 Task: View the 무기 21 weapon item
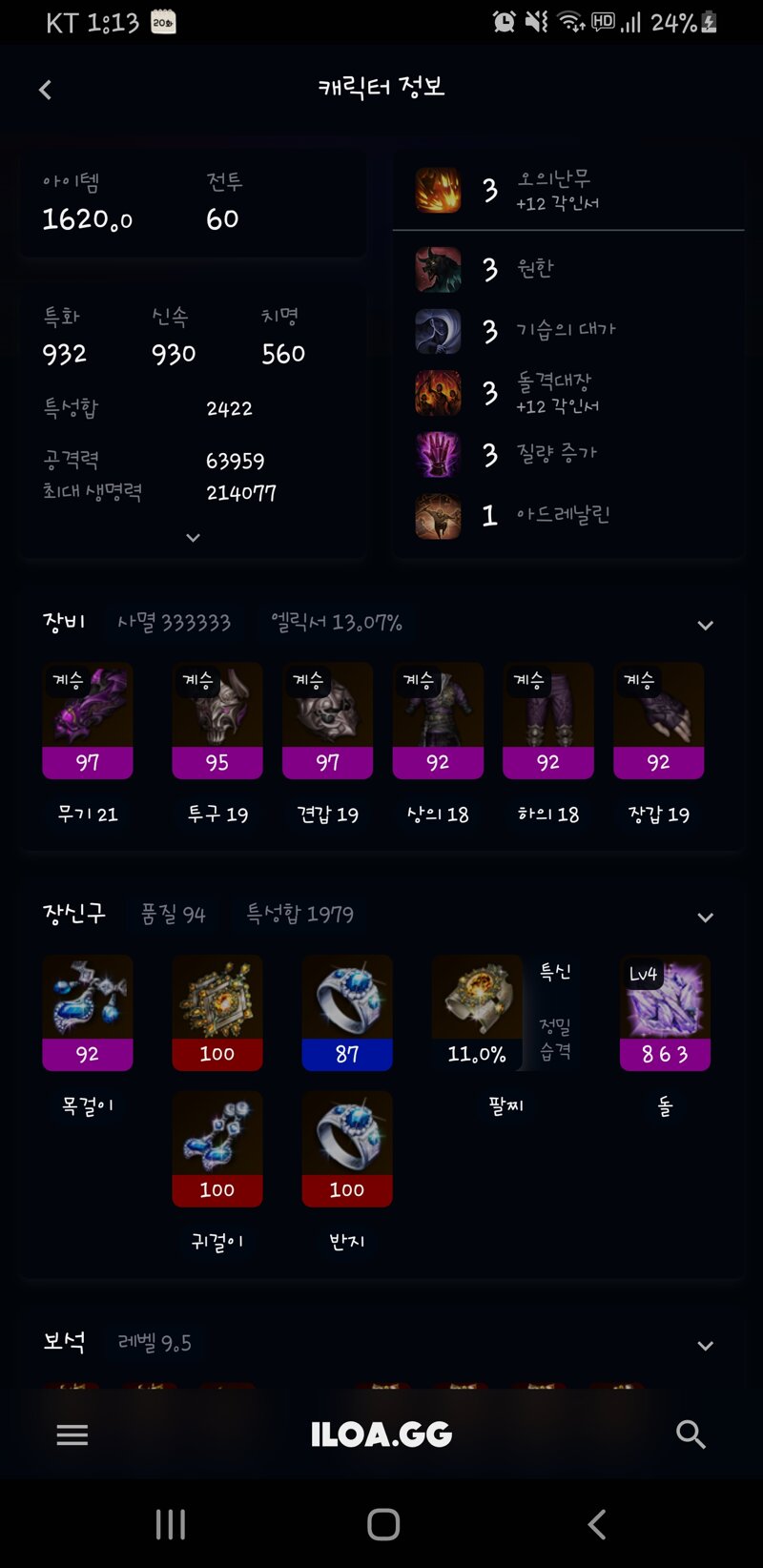click(88, 721)
